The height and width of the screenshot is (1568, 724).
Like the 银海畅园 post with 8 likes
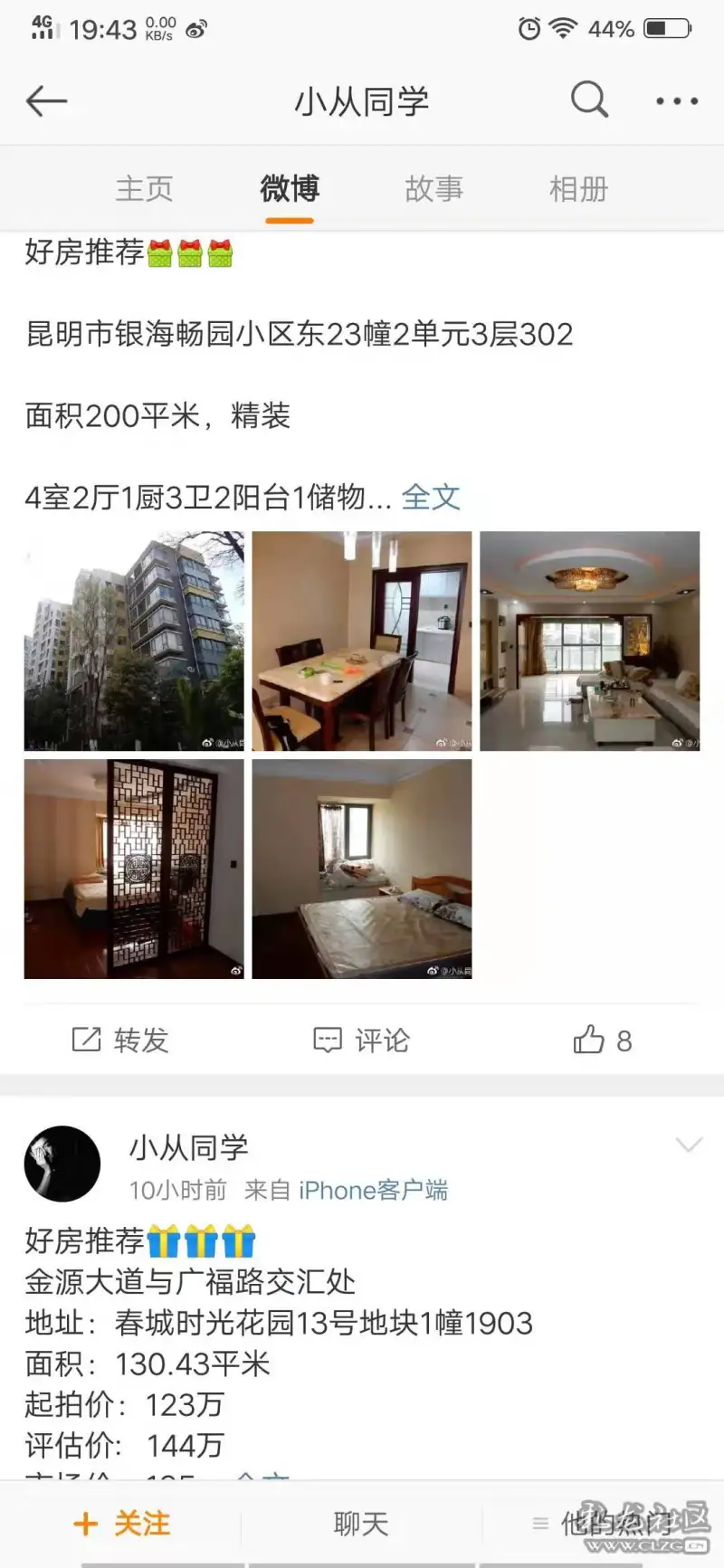602,1041
